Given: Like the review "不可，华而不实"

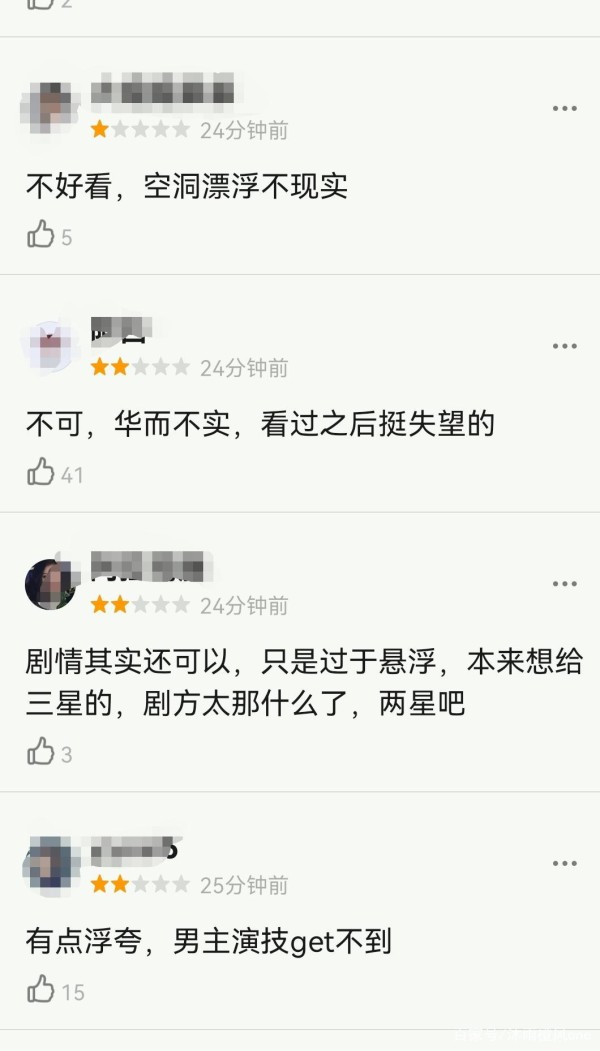Looking at the screenshot, I should [41, 472].
